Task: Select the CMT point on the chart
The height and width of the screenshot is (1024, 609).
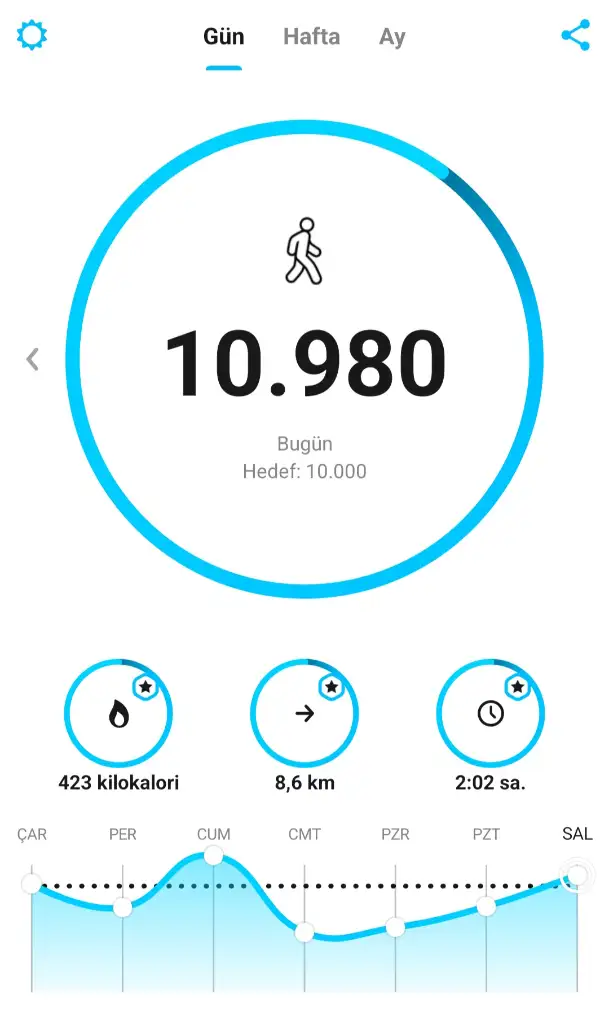Action: click(x=304, y=932)
